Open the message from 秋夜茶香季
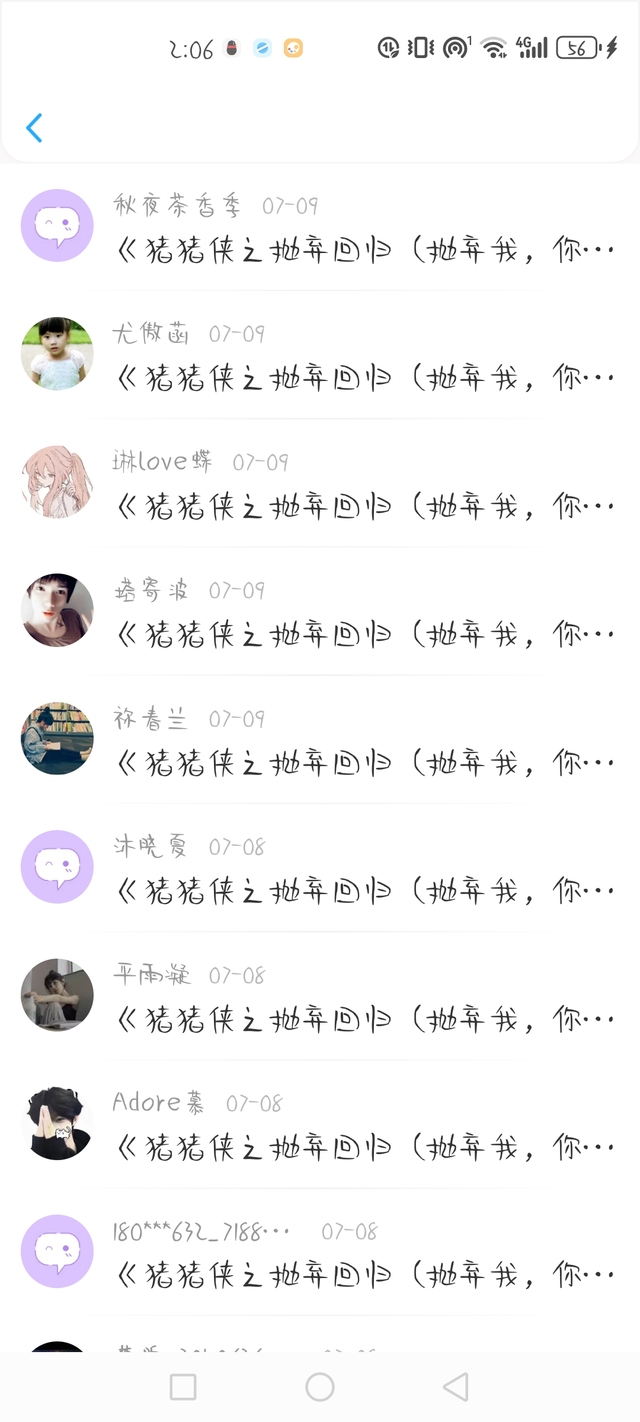This screenshot has width=640, height=1422. click(320, 226)
